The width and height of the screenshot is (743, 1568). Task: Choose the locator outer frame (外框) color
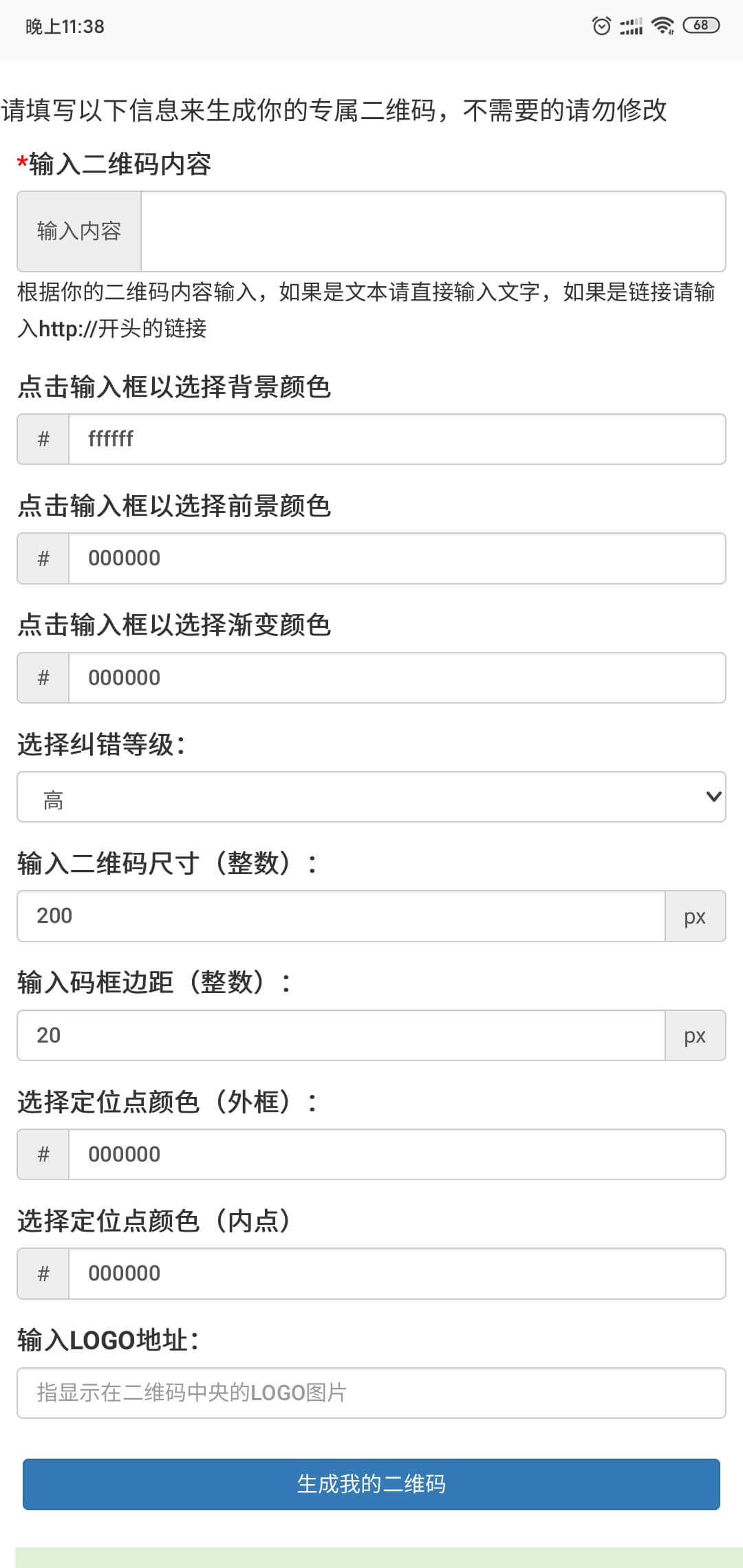(396, 1155)
